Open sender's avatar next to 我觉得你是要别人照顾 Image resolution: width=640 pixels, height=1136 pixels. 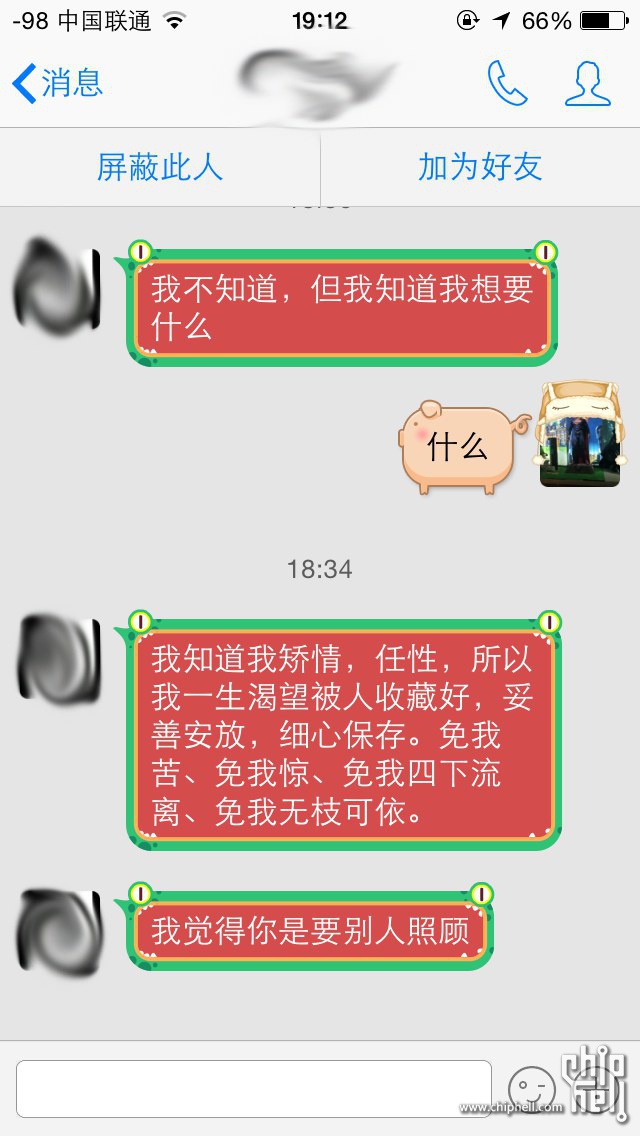(60, 932)
